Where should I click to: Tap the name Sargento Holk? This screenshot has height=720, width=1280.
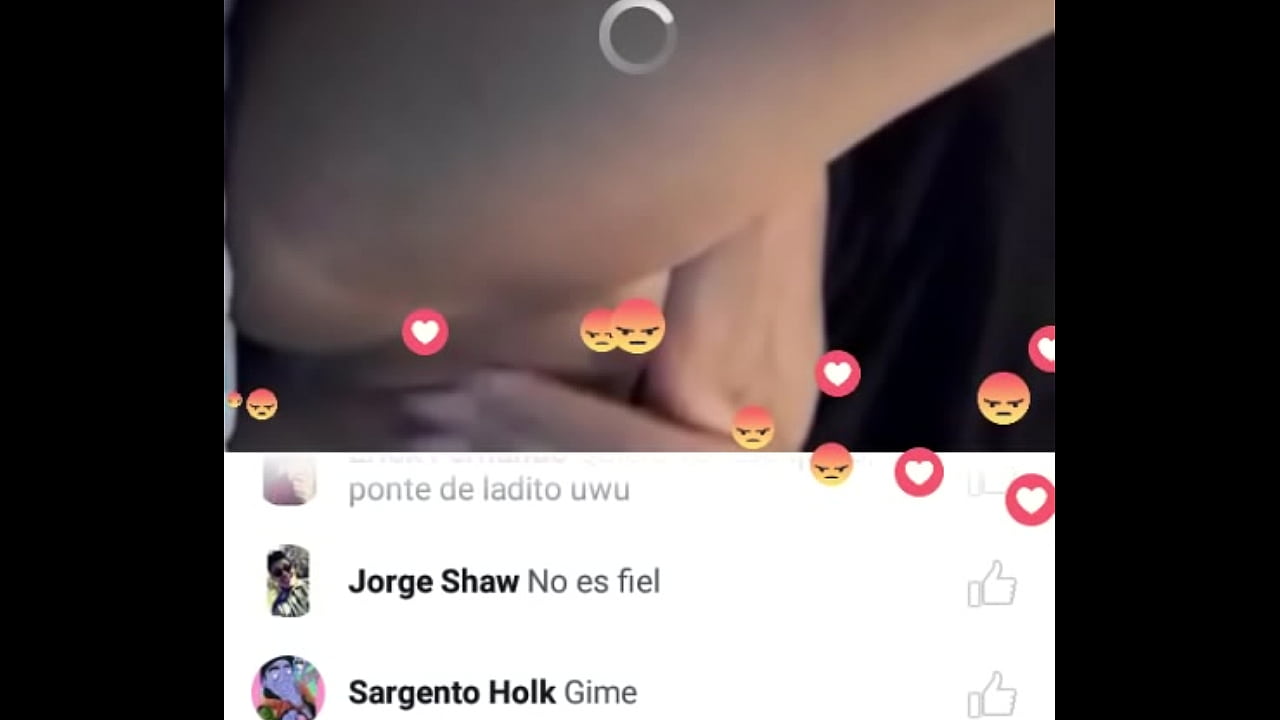451,692
